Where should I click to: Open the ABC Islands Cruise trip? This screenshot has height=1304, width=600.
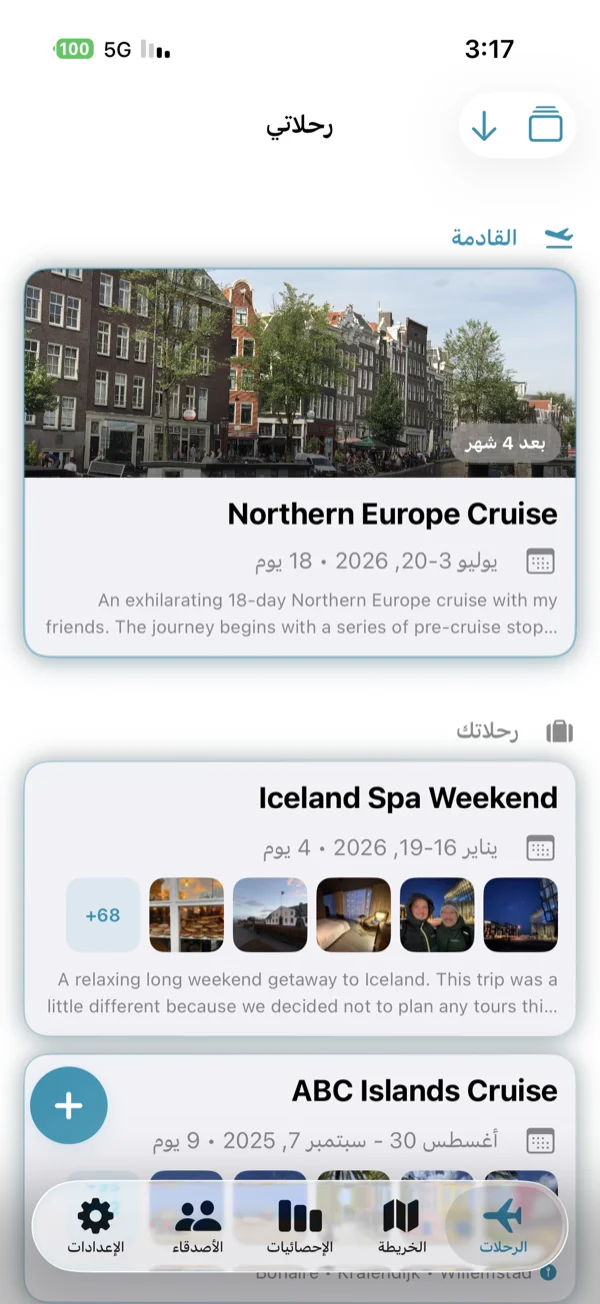point(330,1090)
